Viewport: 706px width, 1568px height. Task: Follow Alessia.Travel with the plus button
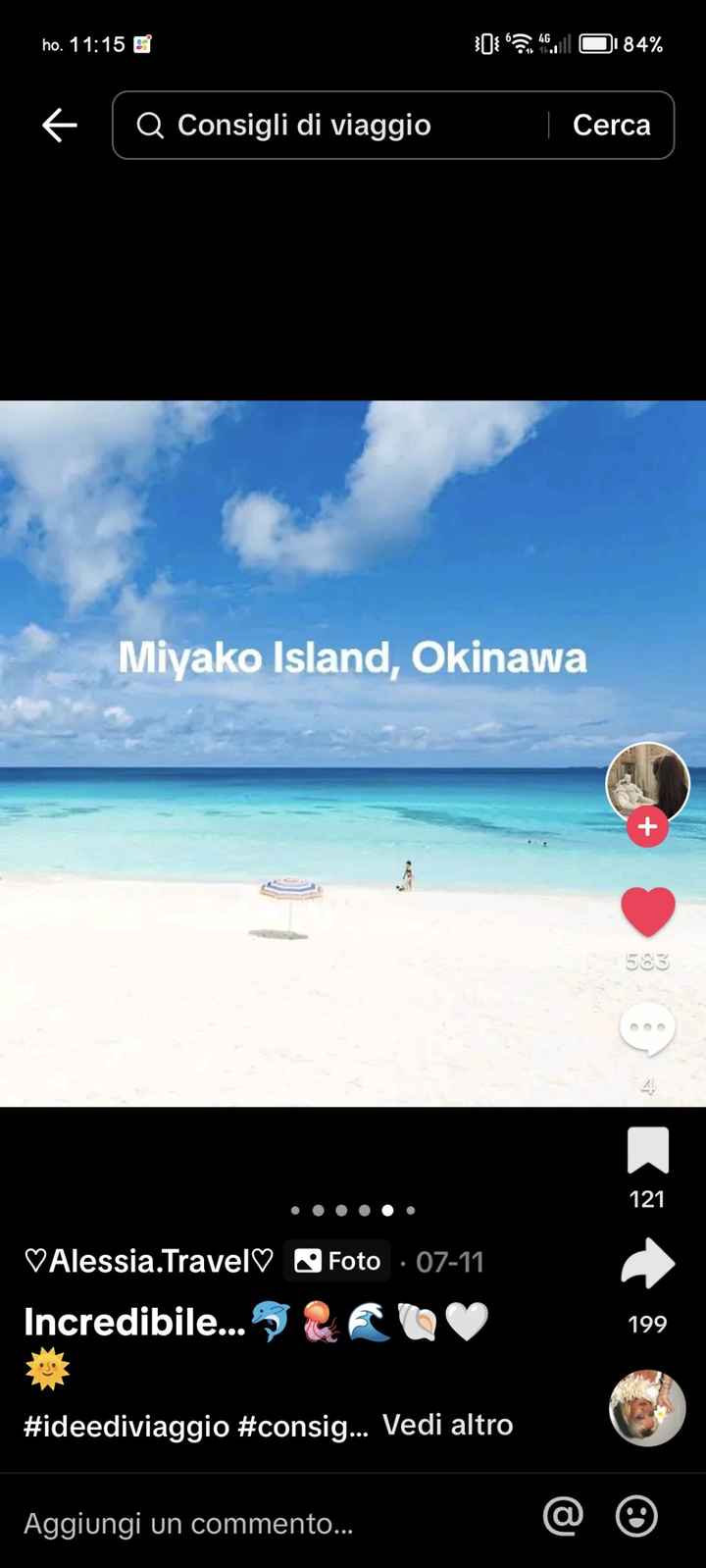click(647, 827)
